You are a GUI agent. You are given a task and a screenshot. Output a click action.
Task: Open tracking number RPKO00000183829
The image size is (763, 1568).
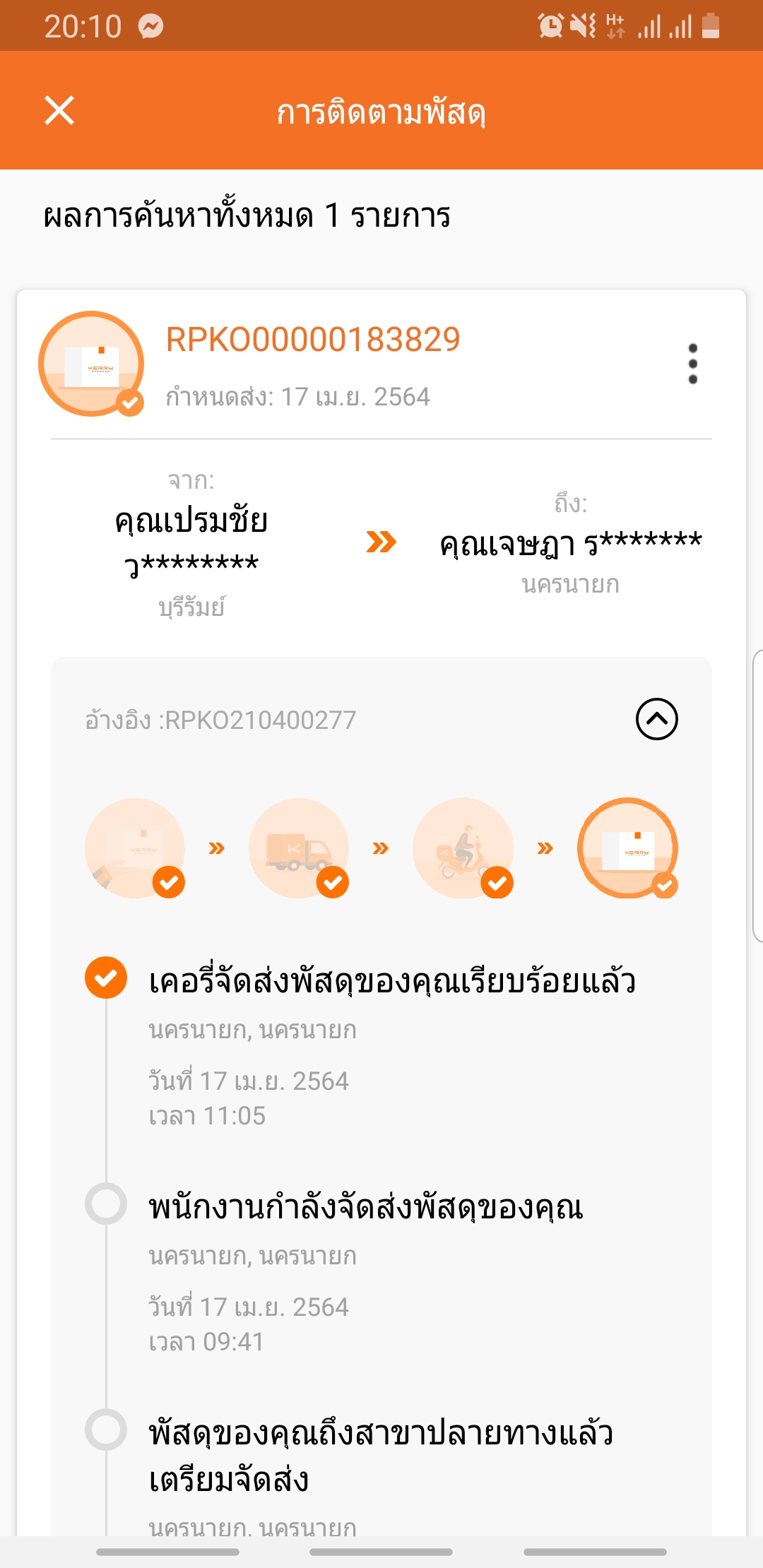click(313, 340)
